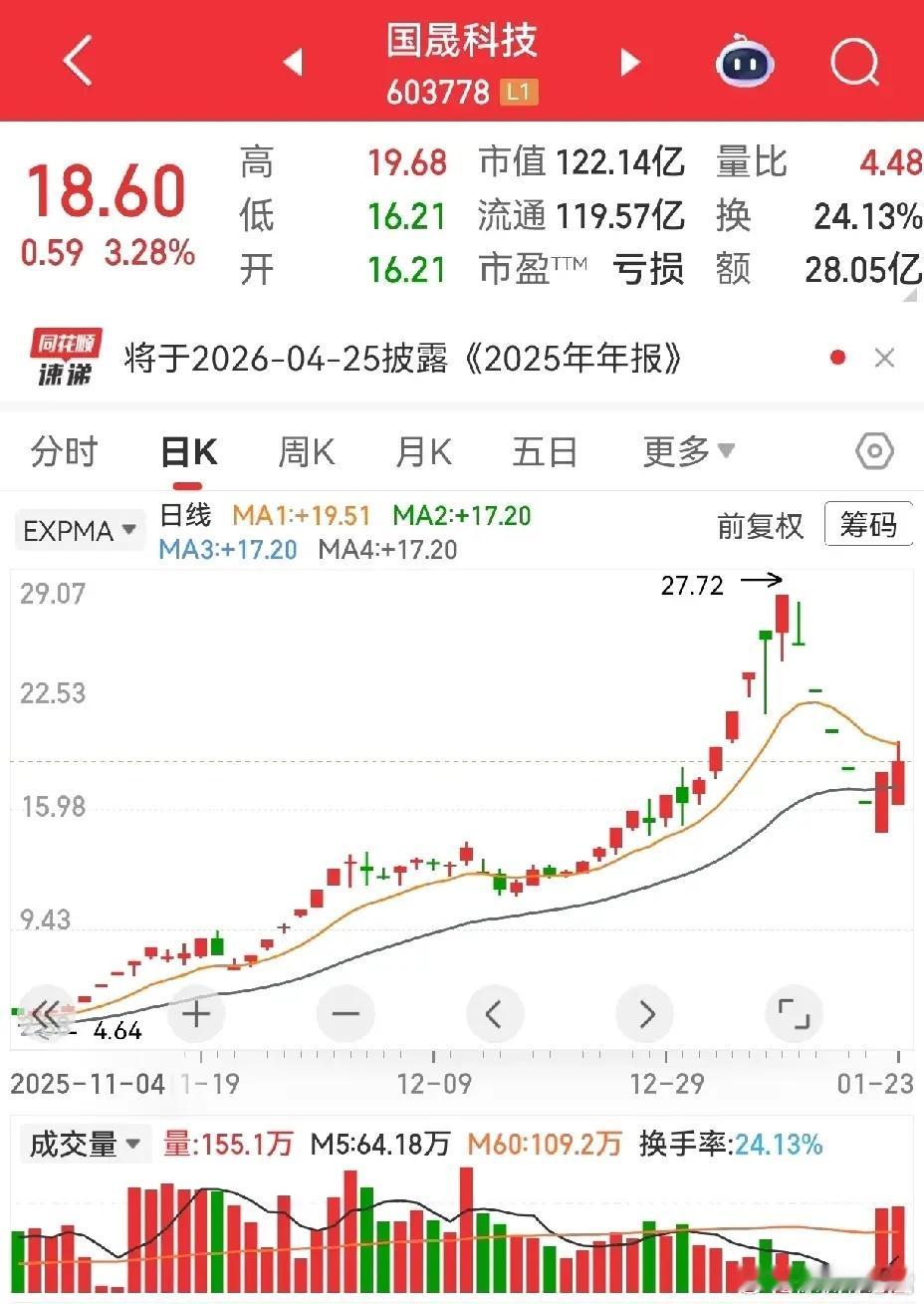Go back from the stock page
924x1304 pixels.
[78, 62]
